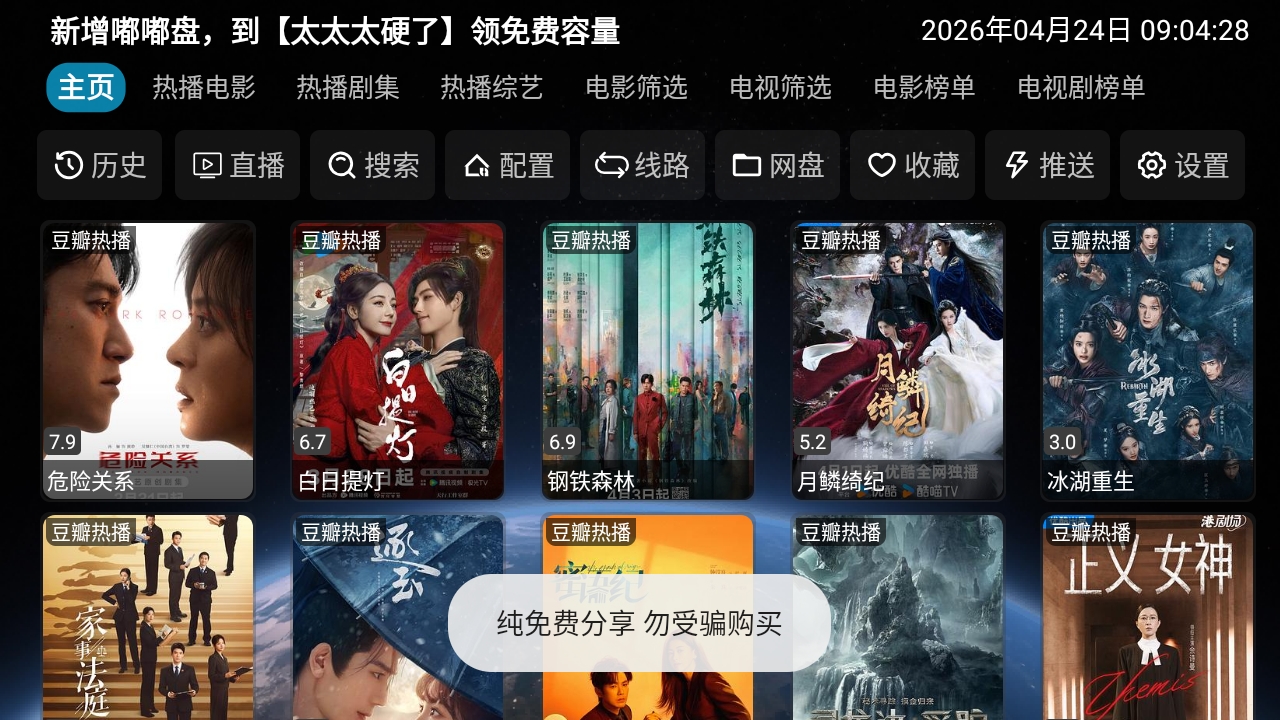
Task: Choose a source via 线路
Action: tap(643, 165)
